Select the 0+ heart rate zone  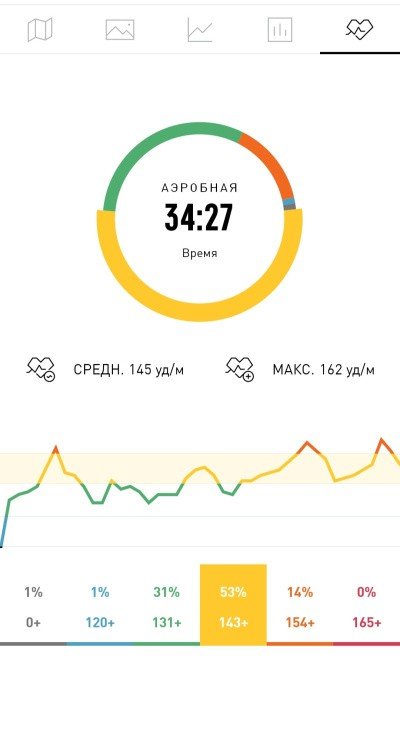pyautogui.click(x=33, y=606)
